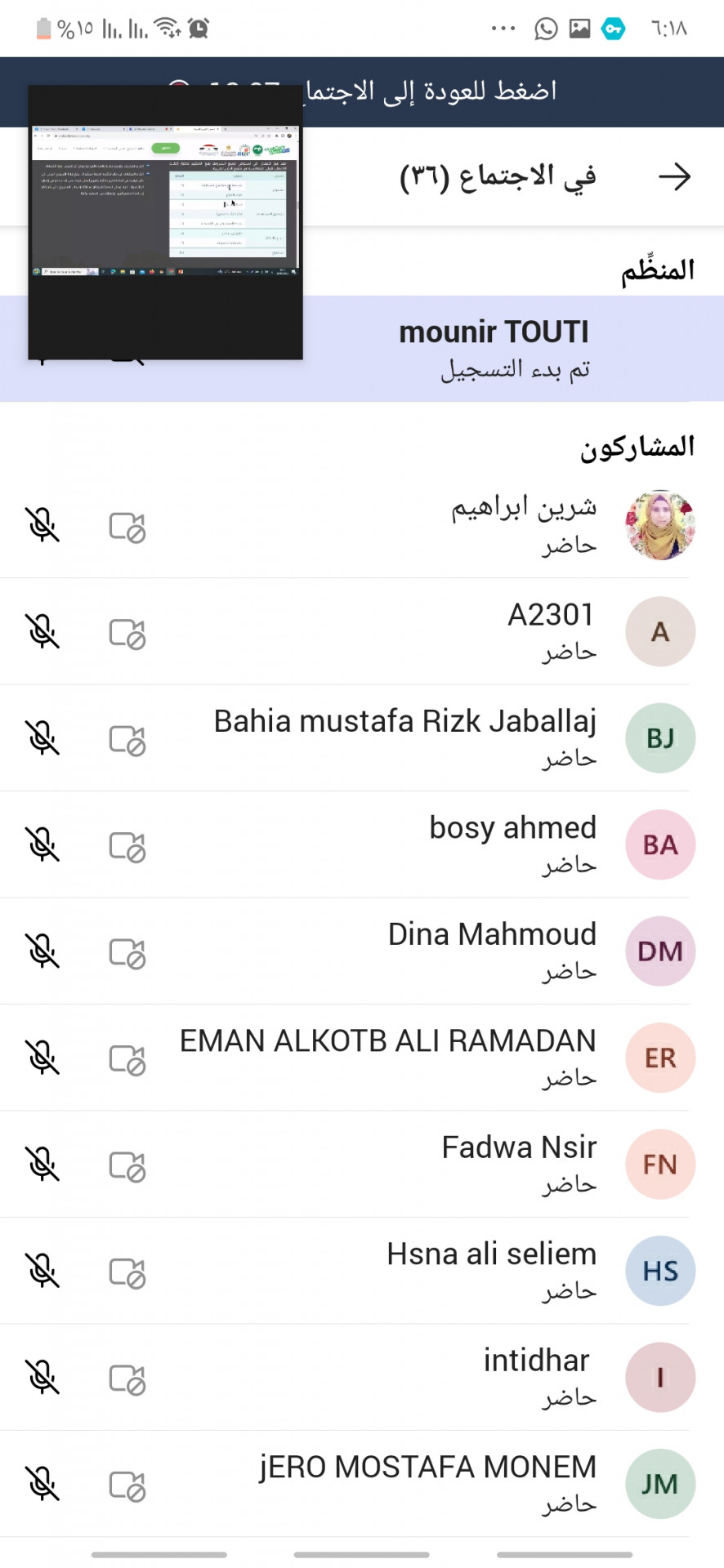This screenshot has height=1568, width=724.
Task: Tap the banner to return to the meeting
Action: click(362, 91)
